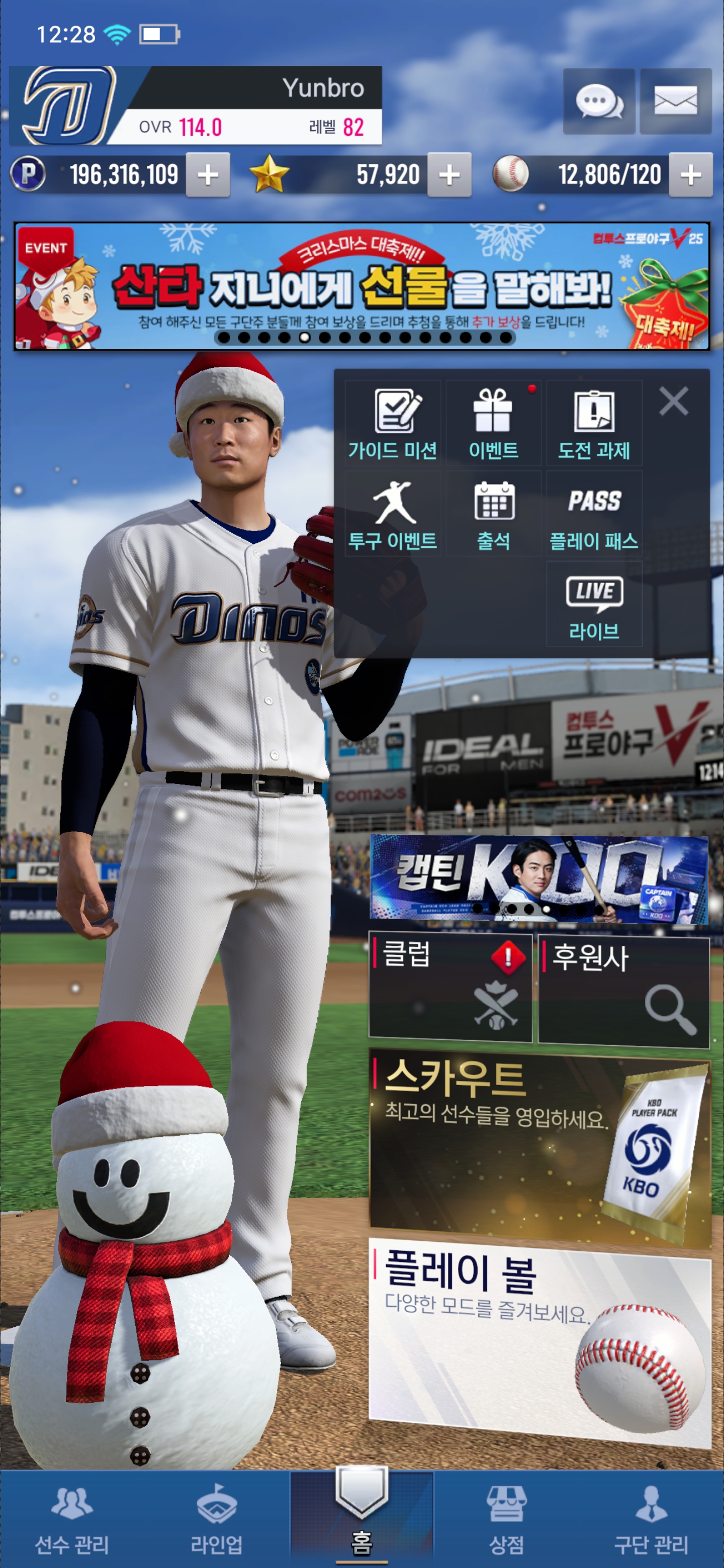The height and width of the screenshot is (1568, 724).
Task: Open the 출석 attendance calendar
Action: 493,514
